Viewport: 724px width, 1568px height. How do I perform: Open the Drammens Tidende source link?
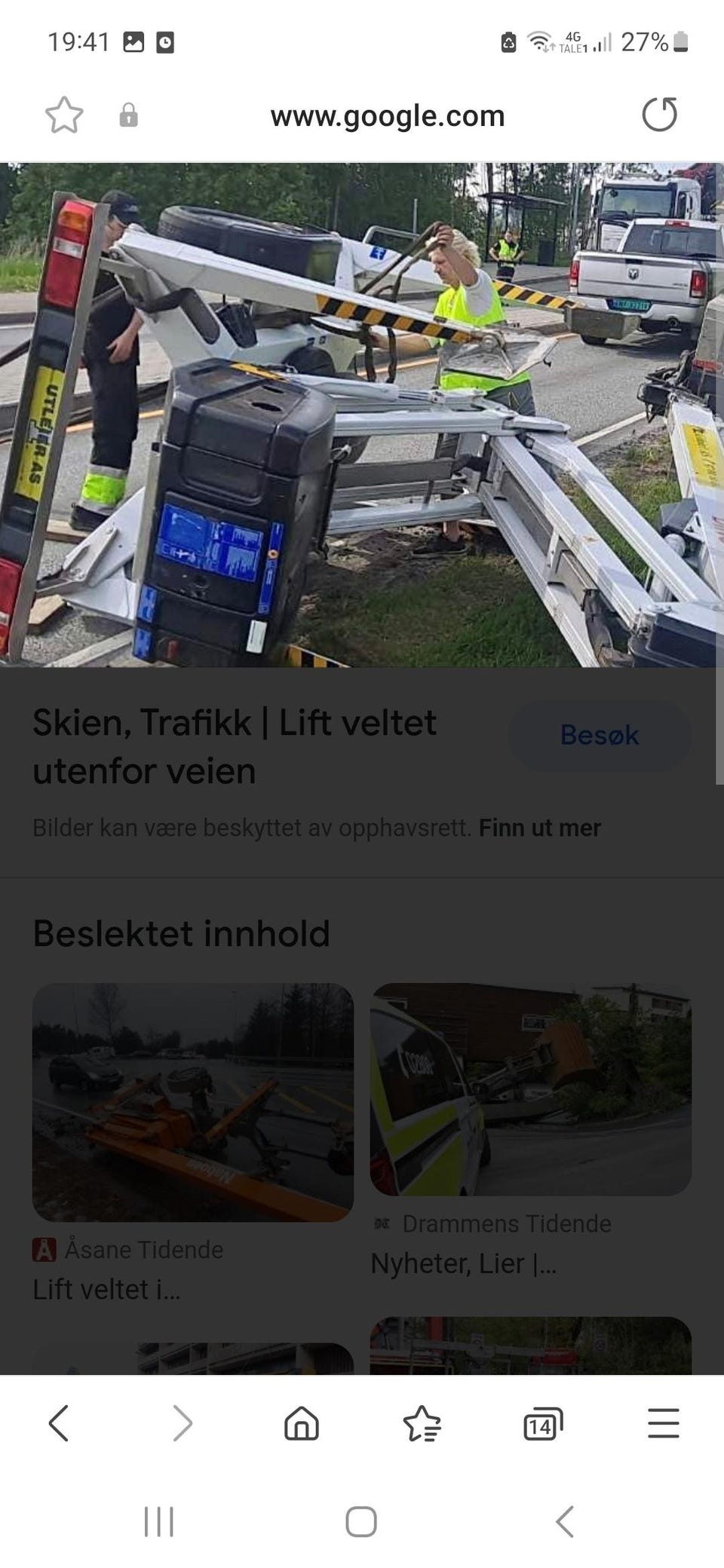pyautogui.click(x=506, y=1223)
